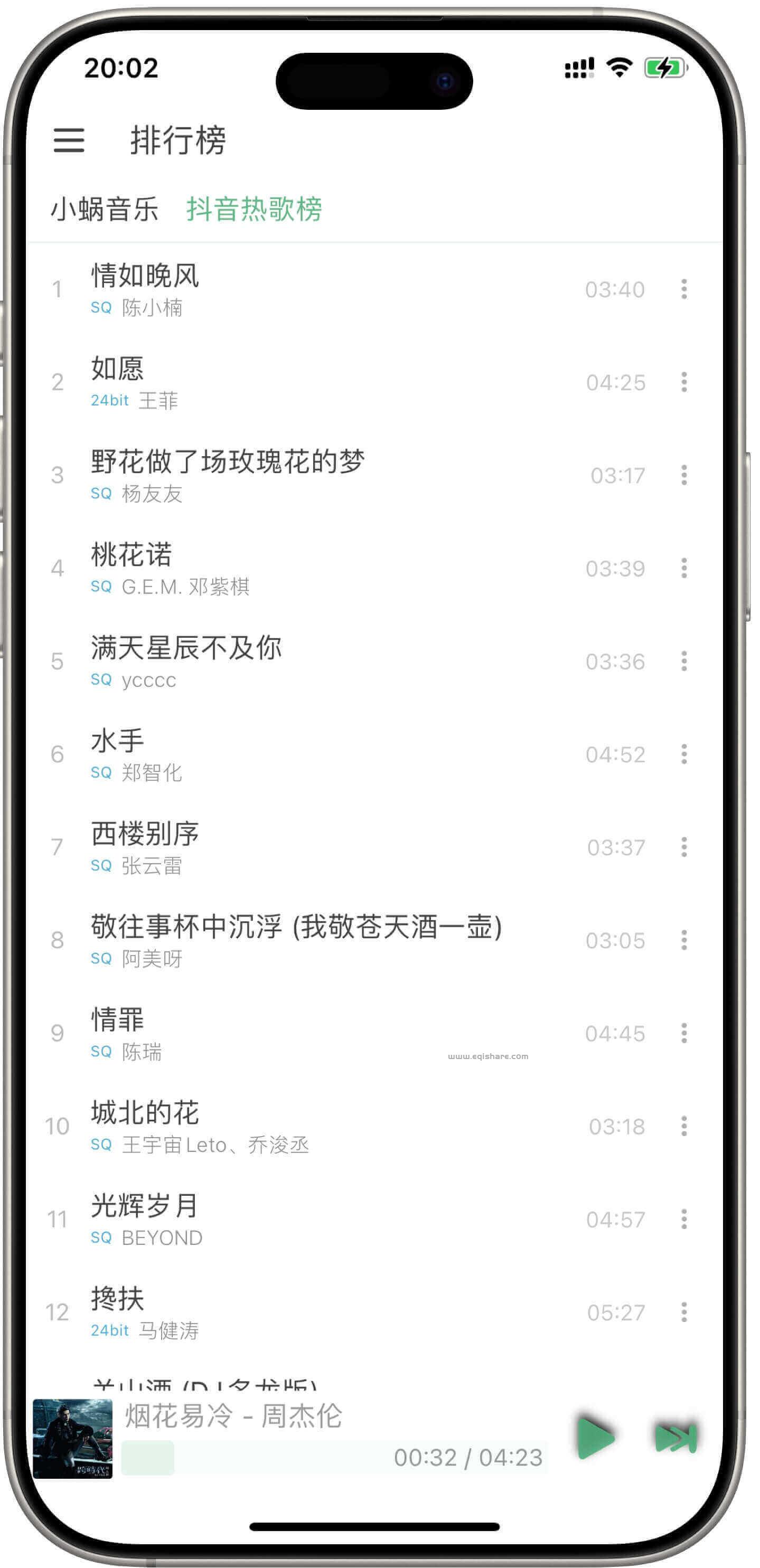Resume playback with the green play button
This screenshot has height=1568, width=760.
[596, 1438]
